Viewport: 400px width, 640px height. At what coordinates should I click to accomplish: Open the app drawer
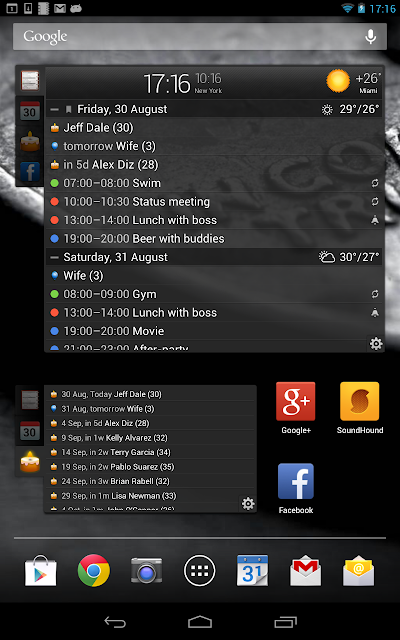pos(200,570)
